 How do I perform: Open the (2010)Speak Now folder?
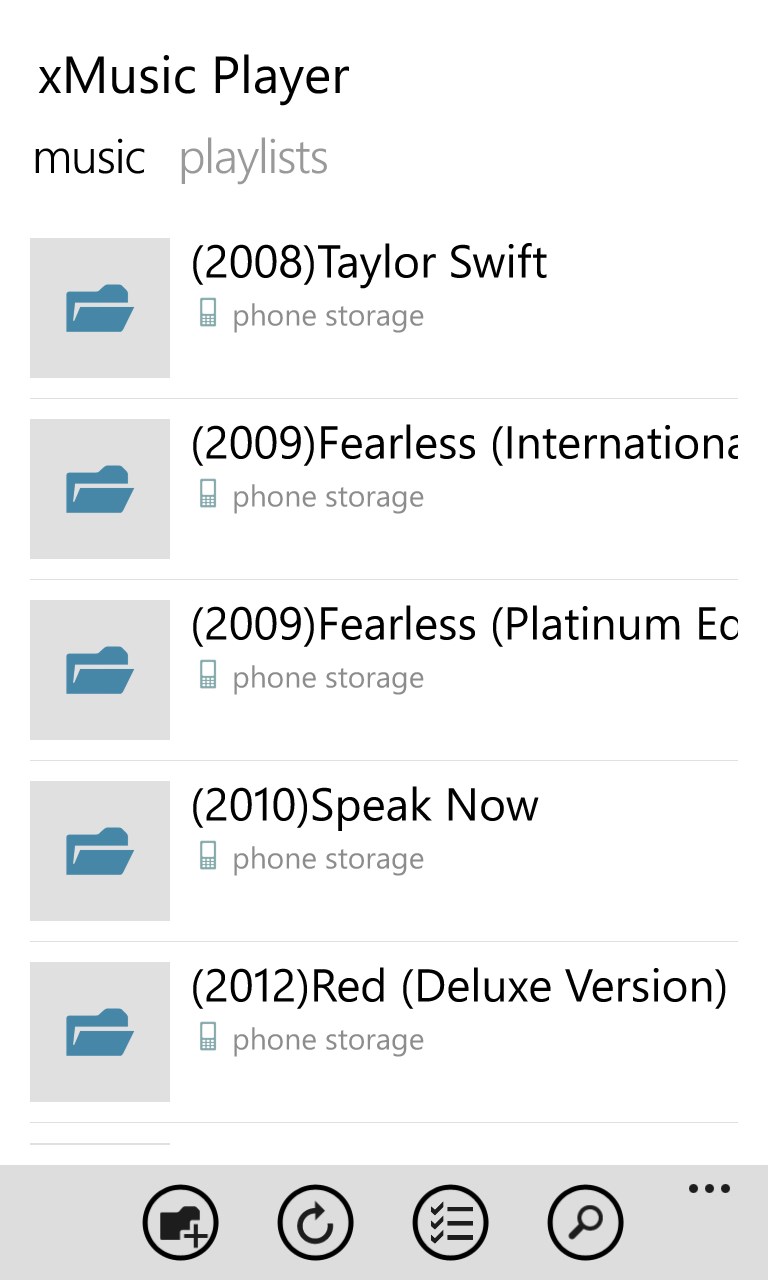click(x=384, y=851)
